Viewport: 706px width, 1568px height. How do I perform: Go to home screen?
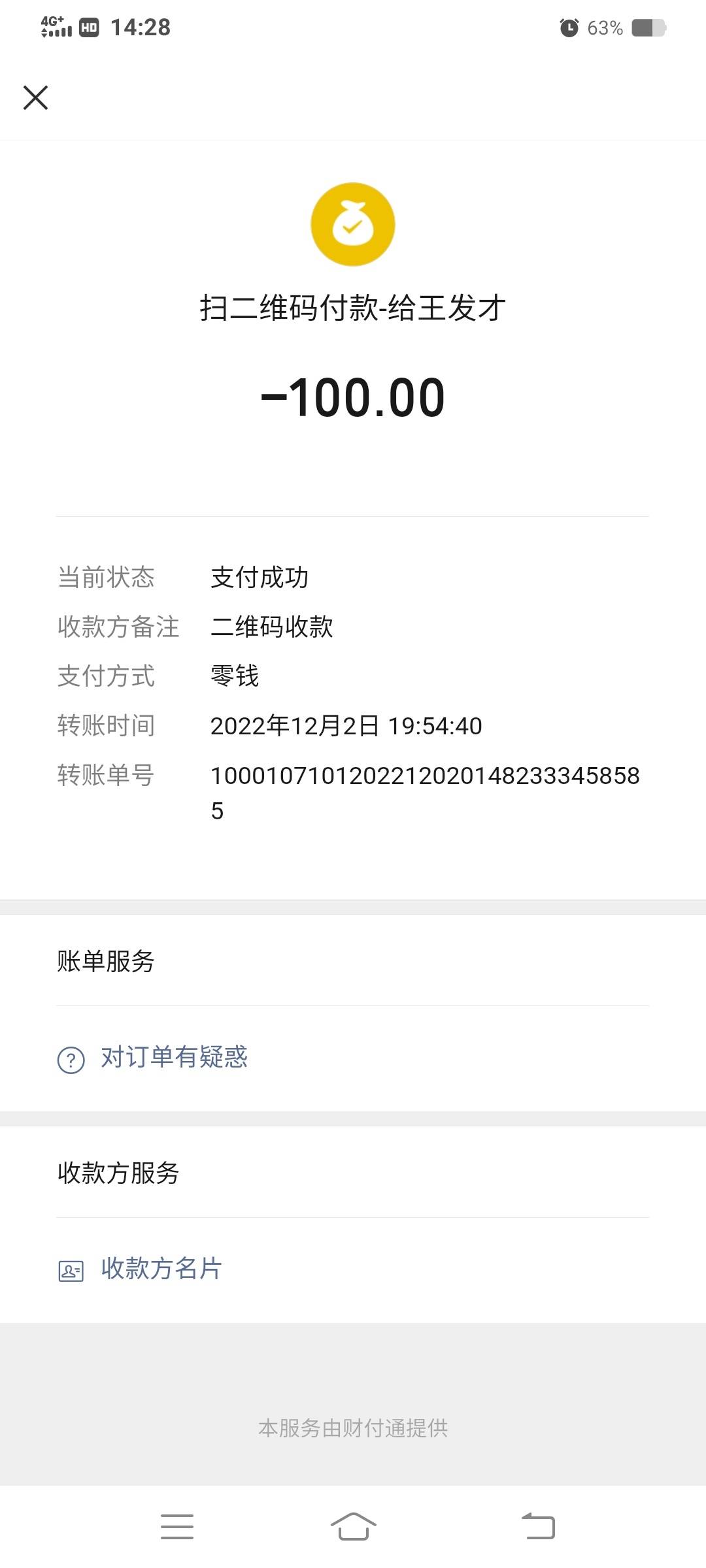(353, 1526)
